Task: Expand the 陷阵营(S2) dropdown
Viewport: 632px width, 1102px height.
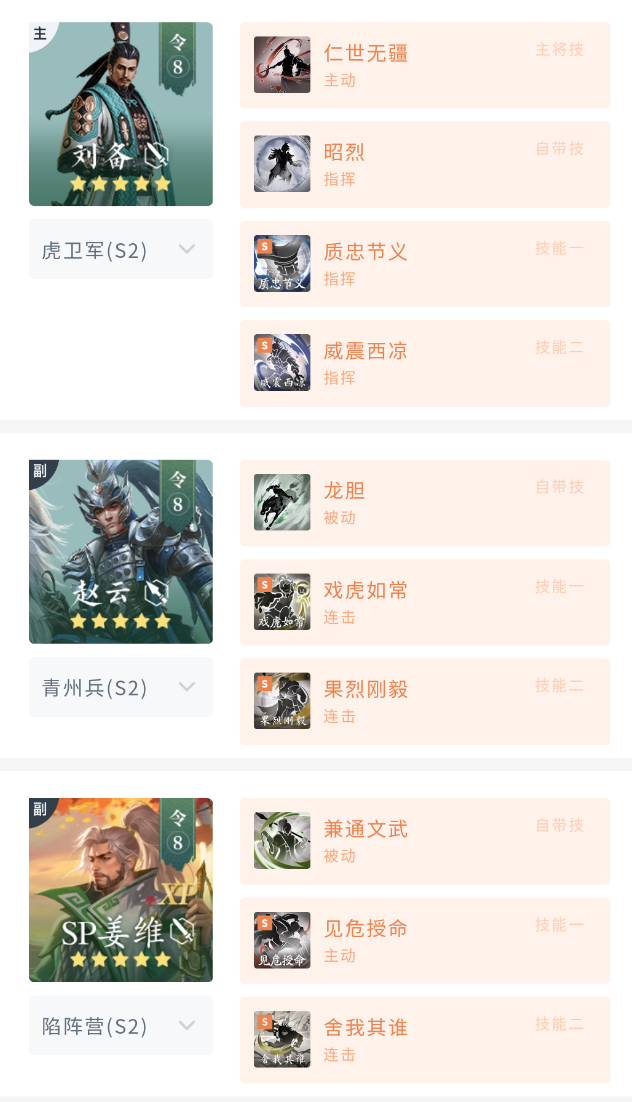Action: tap(121, 1025)
